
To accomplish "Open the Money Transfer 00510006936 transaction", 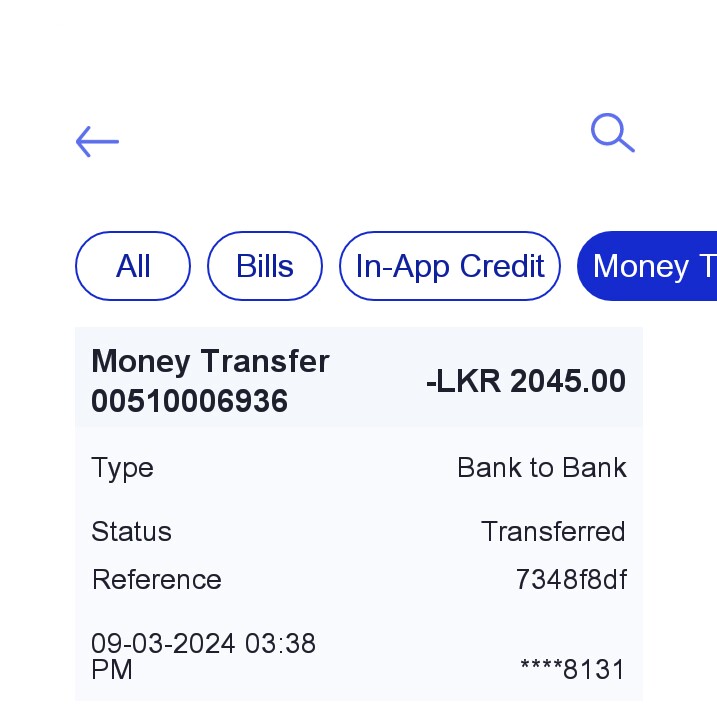I will point(358,381).
